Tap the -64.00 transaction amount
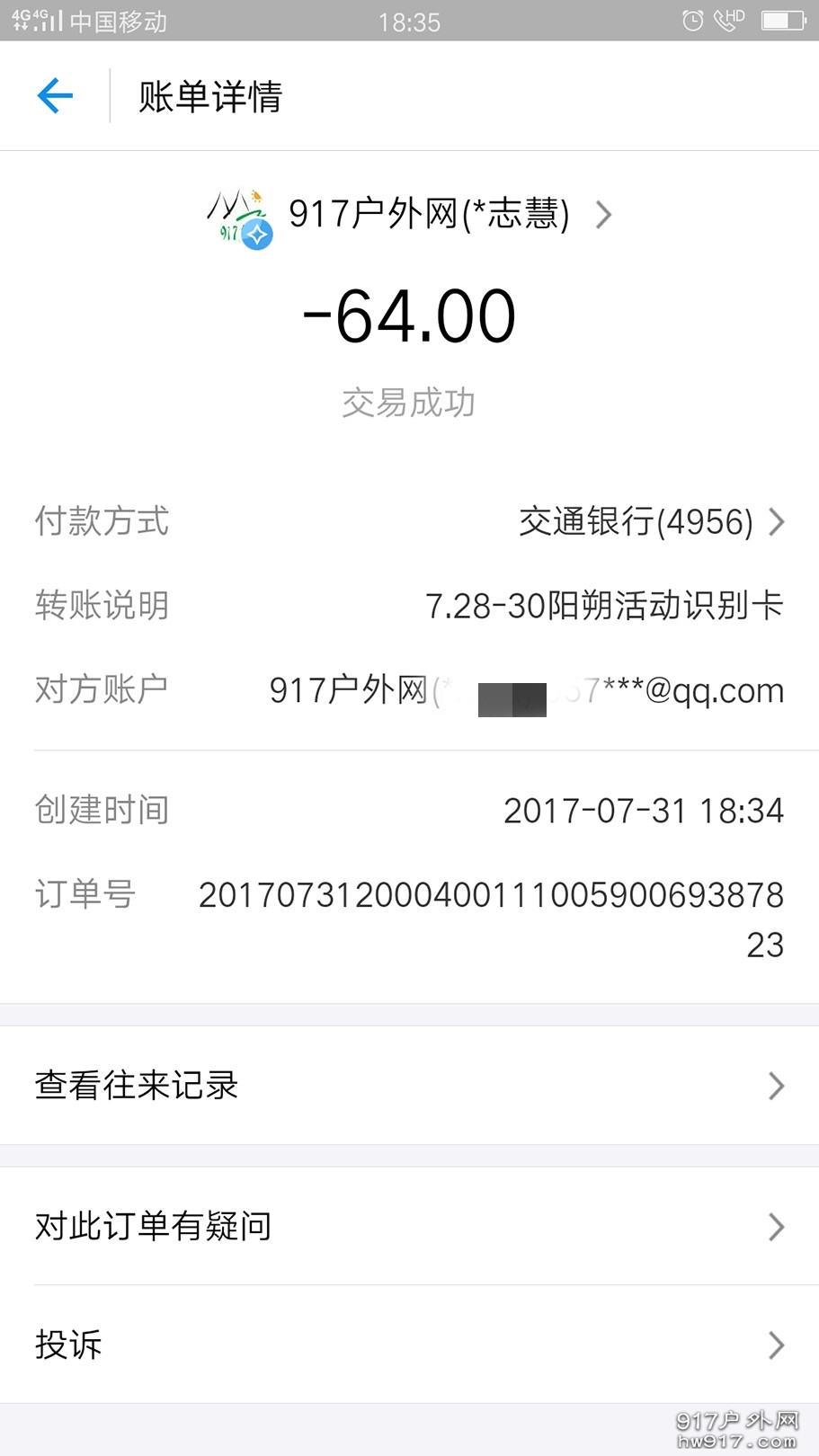 click(x=409, y=315)
